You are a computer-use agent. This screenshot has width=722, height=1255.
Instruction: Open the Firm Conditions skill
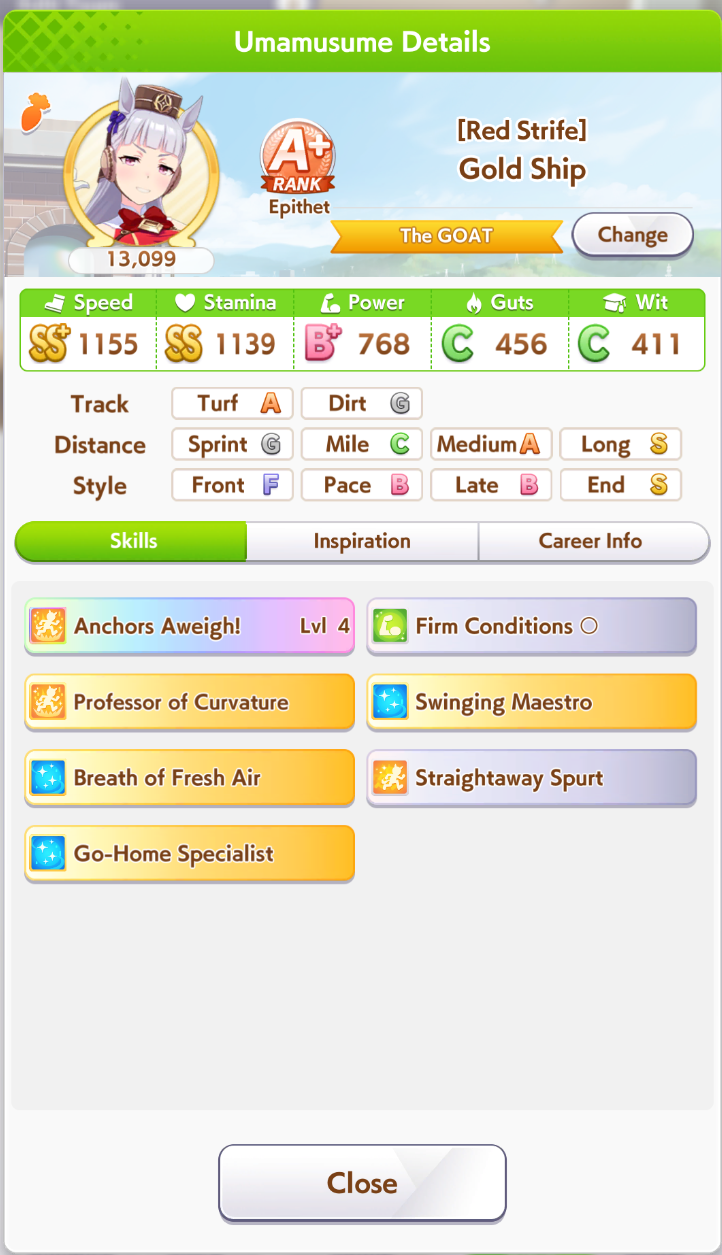click(531, 627)
